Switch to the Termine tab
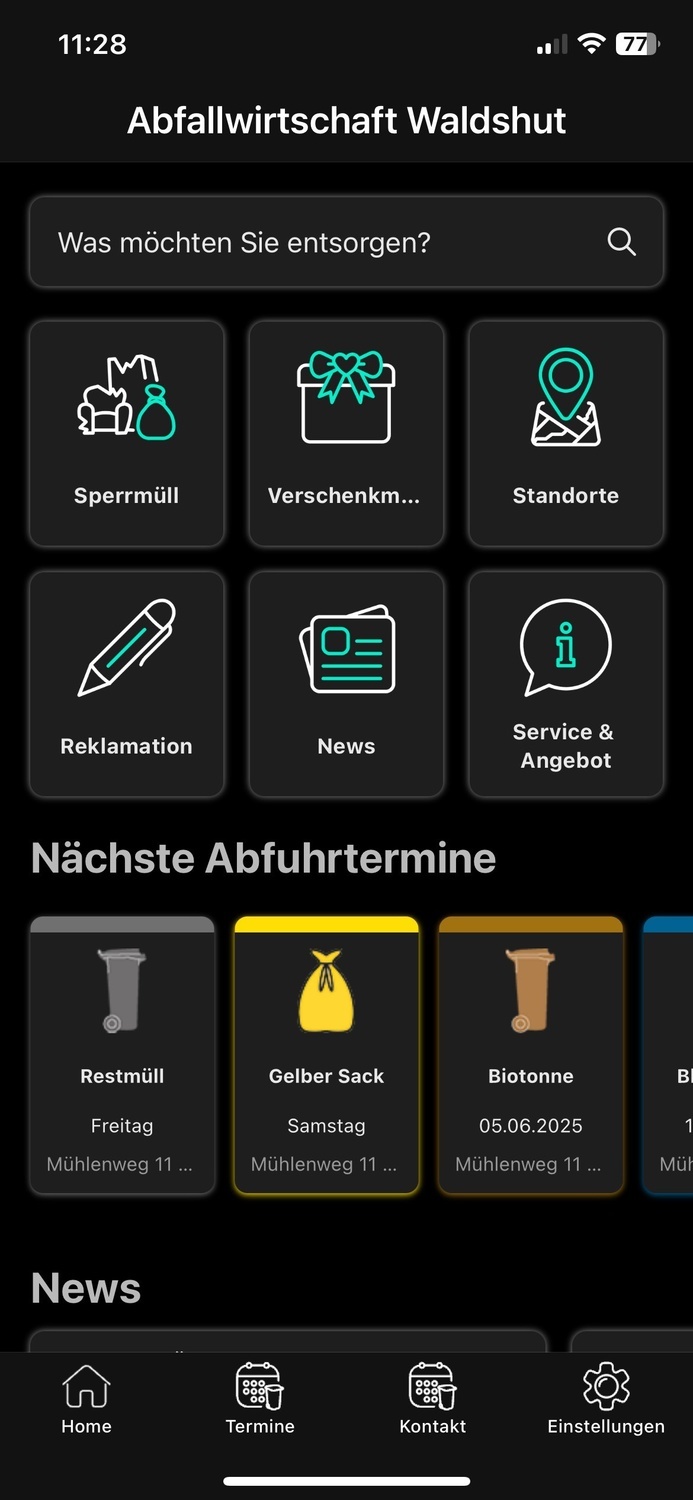The height and width of the screenshot is (1500, 693). tap(260, 1400)
